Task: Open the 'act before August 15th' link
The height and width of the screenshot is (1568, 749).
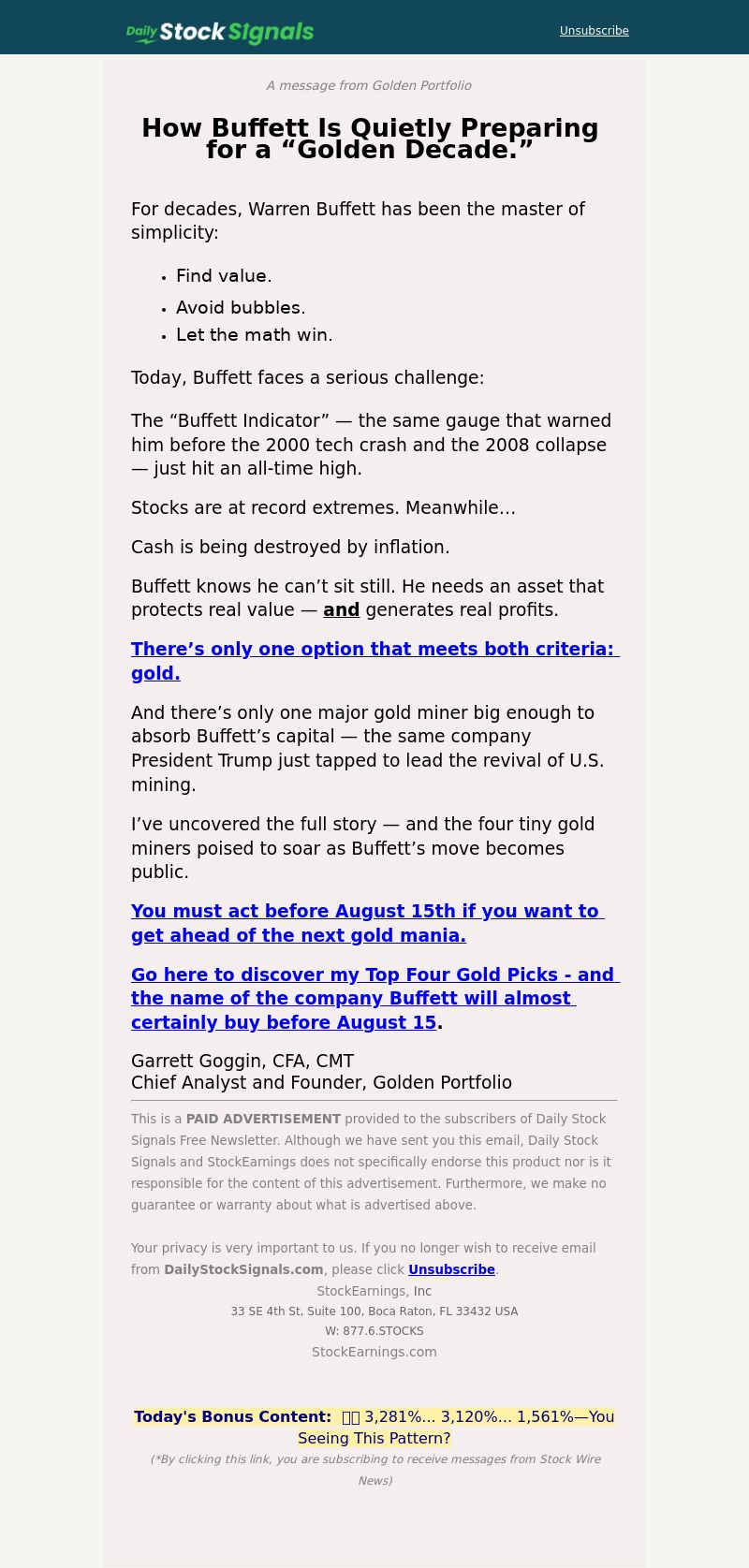Action: (367, 912)
